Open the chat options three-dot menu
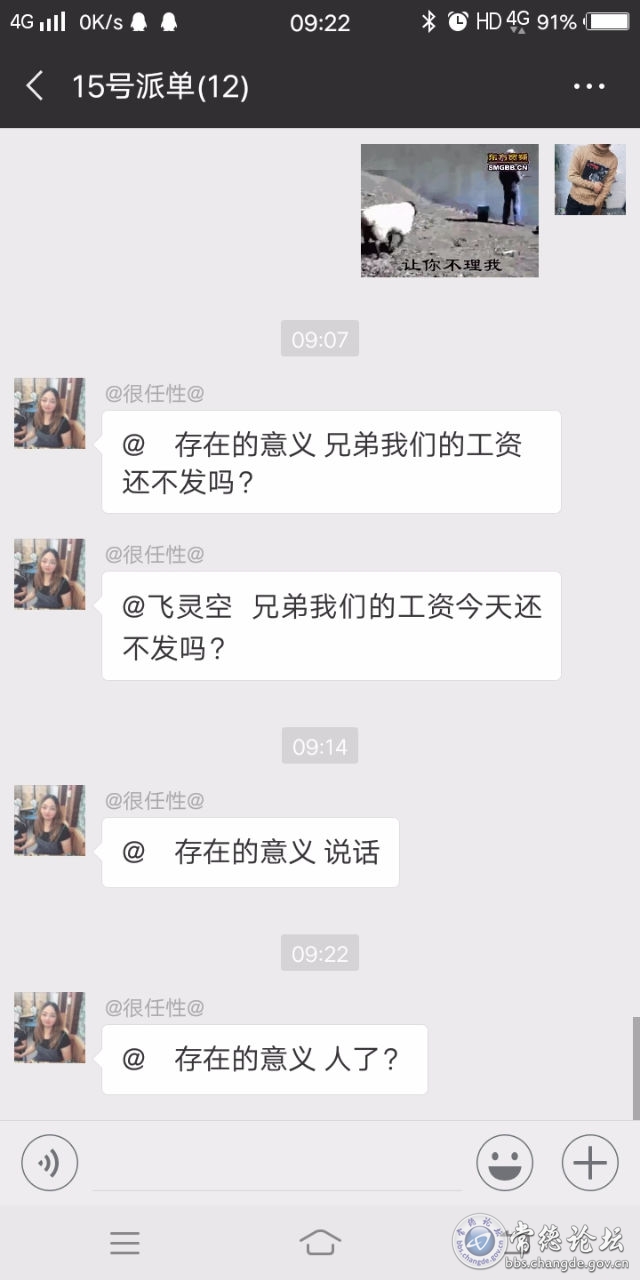 [589, 87]
